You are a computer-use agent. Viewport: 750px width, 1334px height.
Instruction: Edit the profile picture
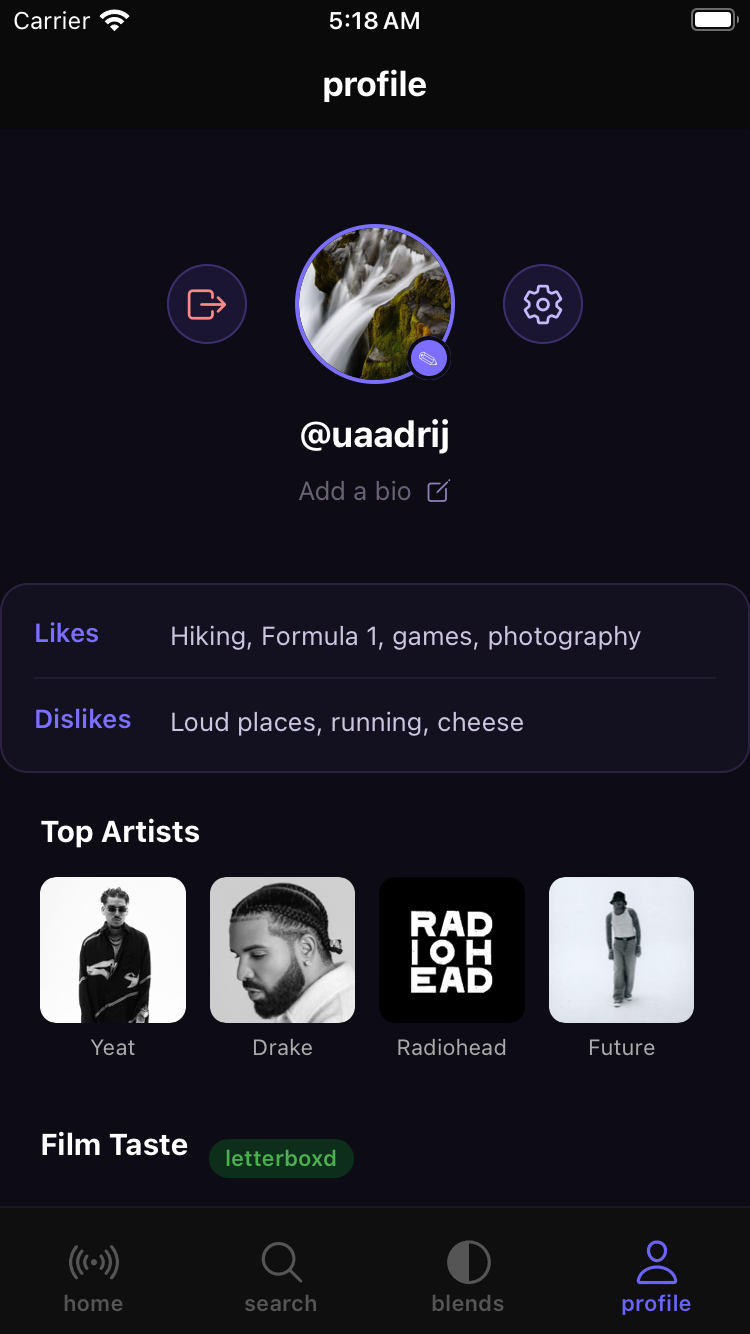click(429, 358)
